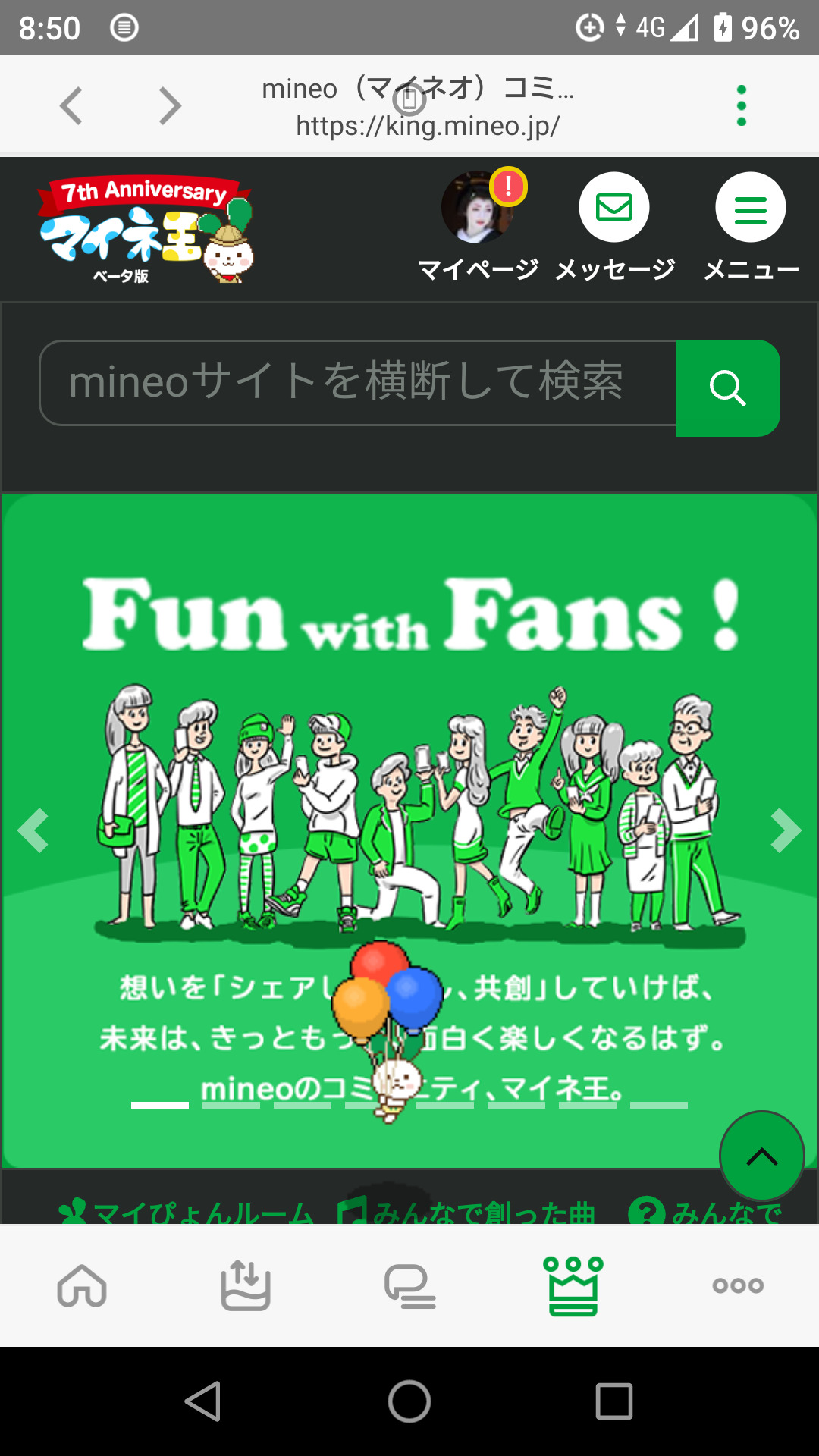Image resolution: width=819 pixels, height=1456 pixels.
Task: Open the browser three-dot options menu
Action: tap(740, 105)
